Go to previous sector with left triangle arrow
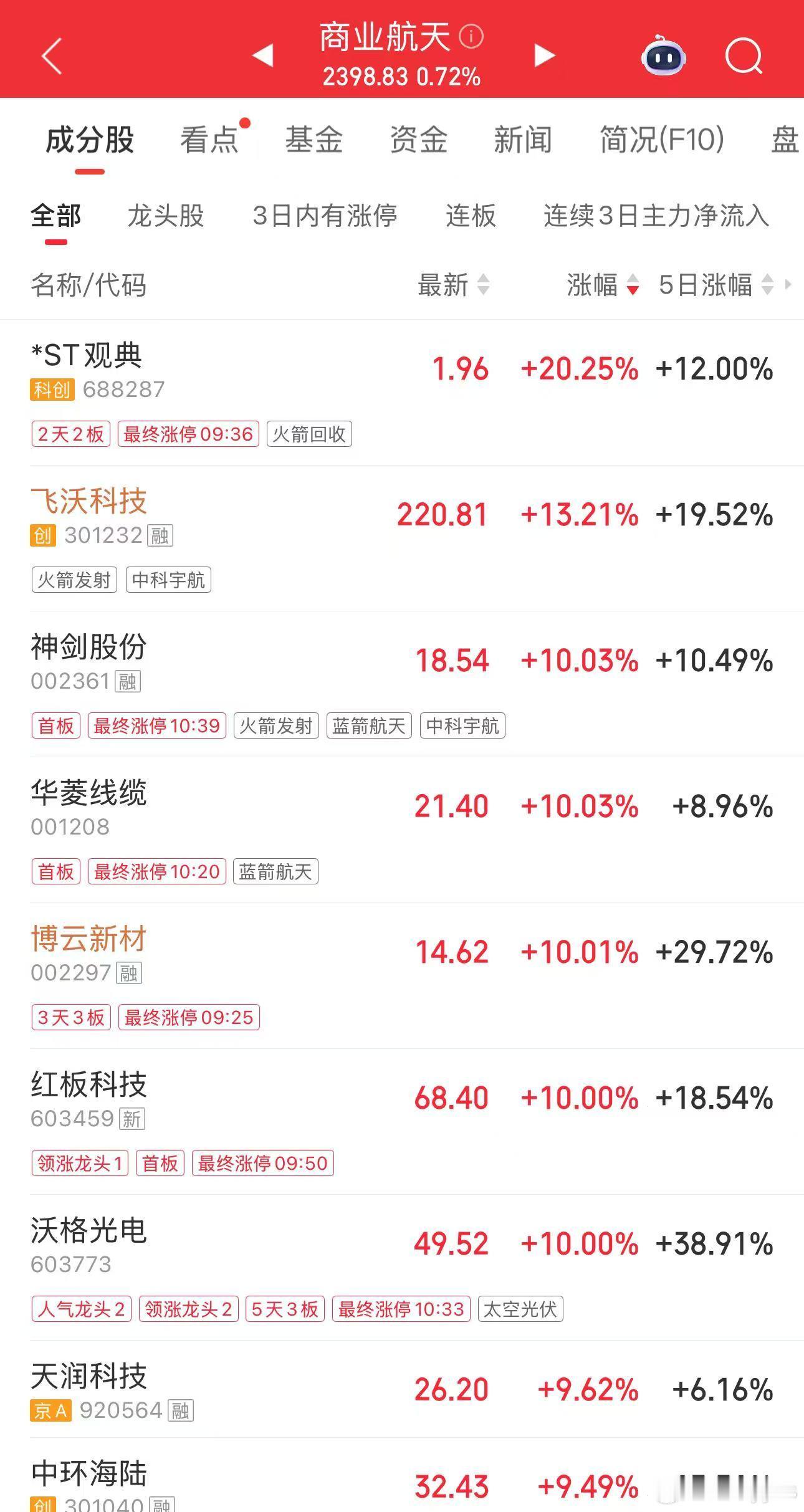The height and width of the screenshot is (1512, 804). click(x=264, y=56)
